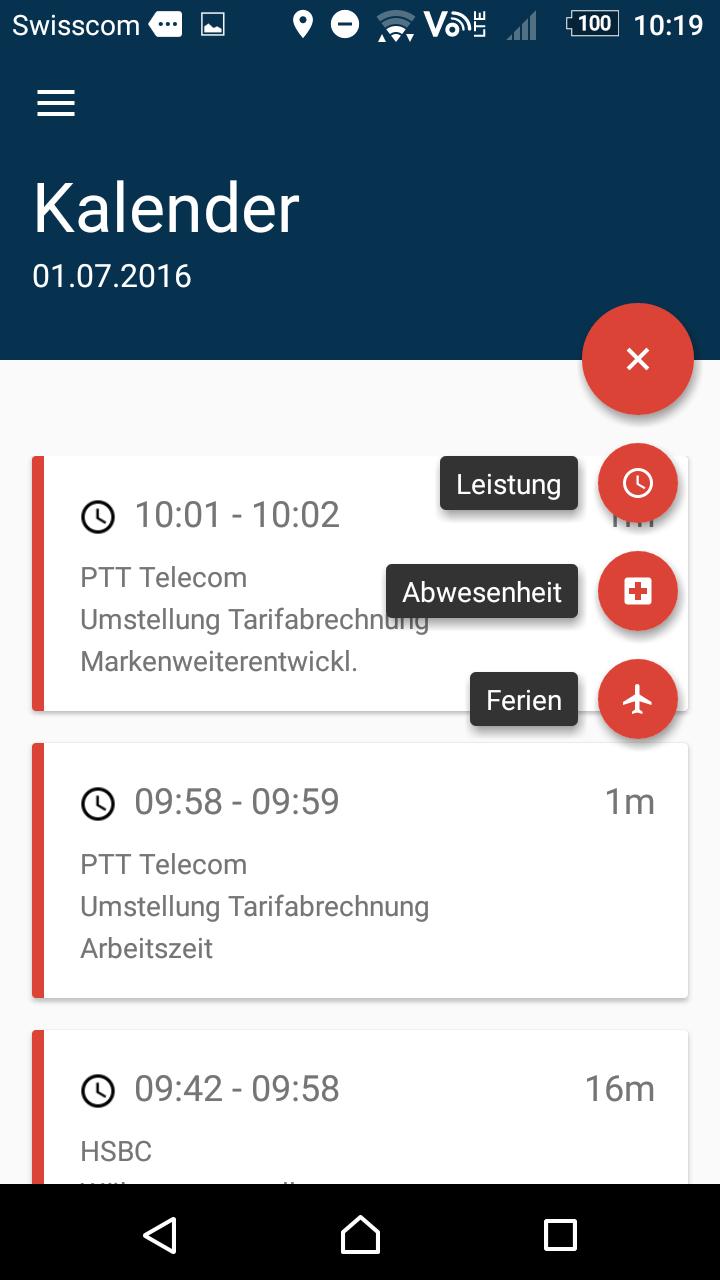Image resolution: width=720 pixels, height=1280 pixels.
Task: Close the speed-dial menu with the X button
Action: (x=637, y=359)
